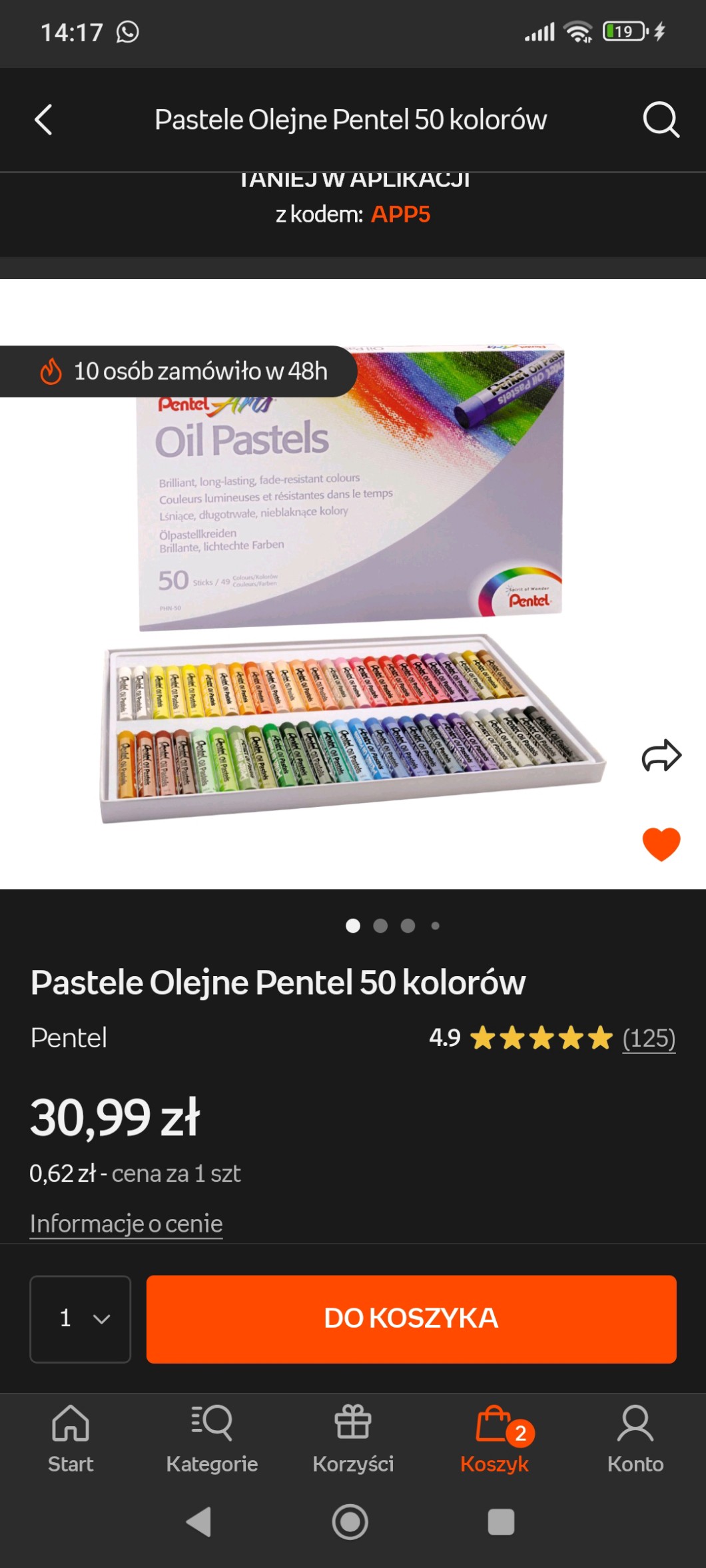This screenshot has height=1568, width=706.
Task: Open search from the magnifier icon
Action: click(x=660, y=120)
